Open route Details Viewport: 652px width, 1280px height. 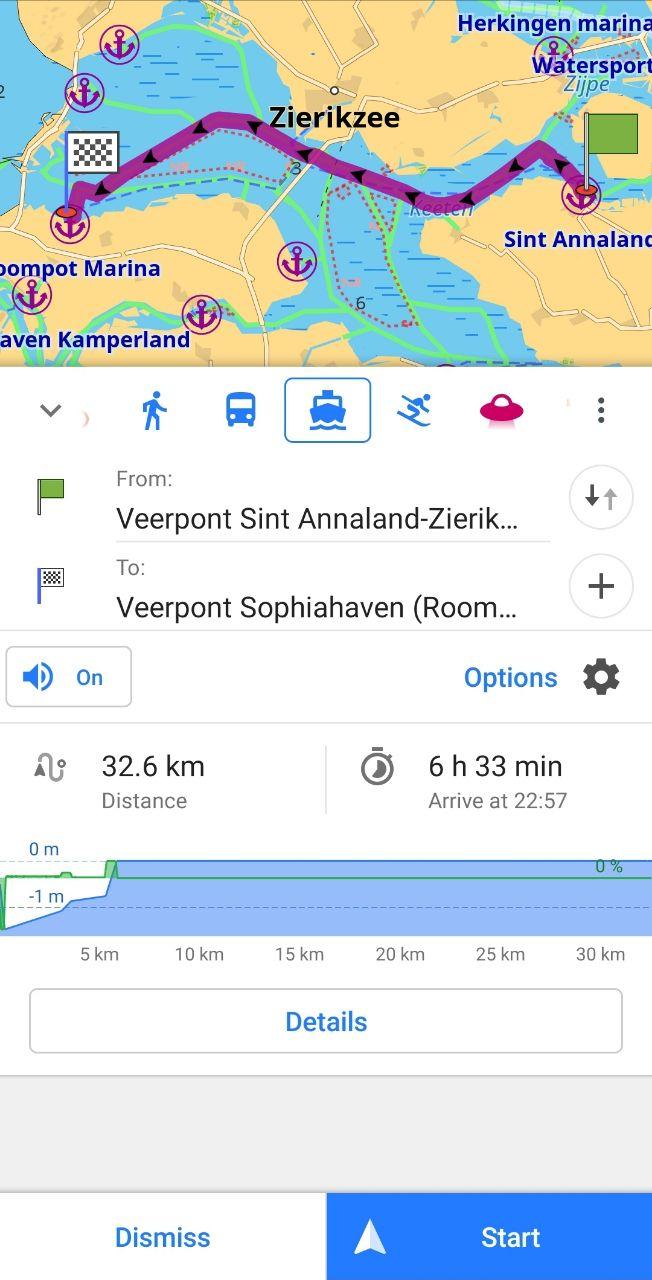click(326, 1021)
